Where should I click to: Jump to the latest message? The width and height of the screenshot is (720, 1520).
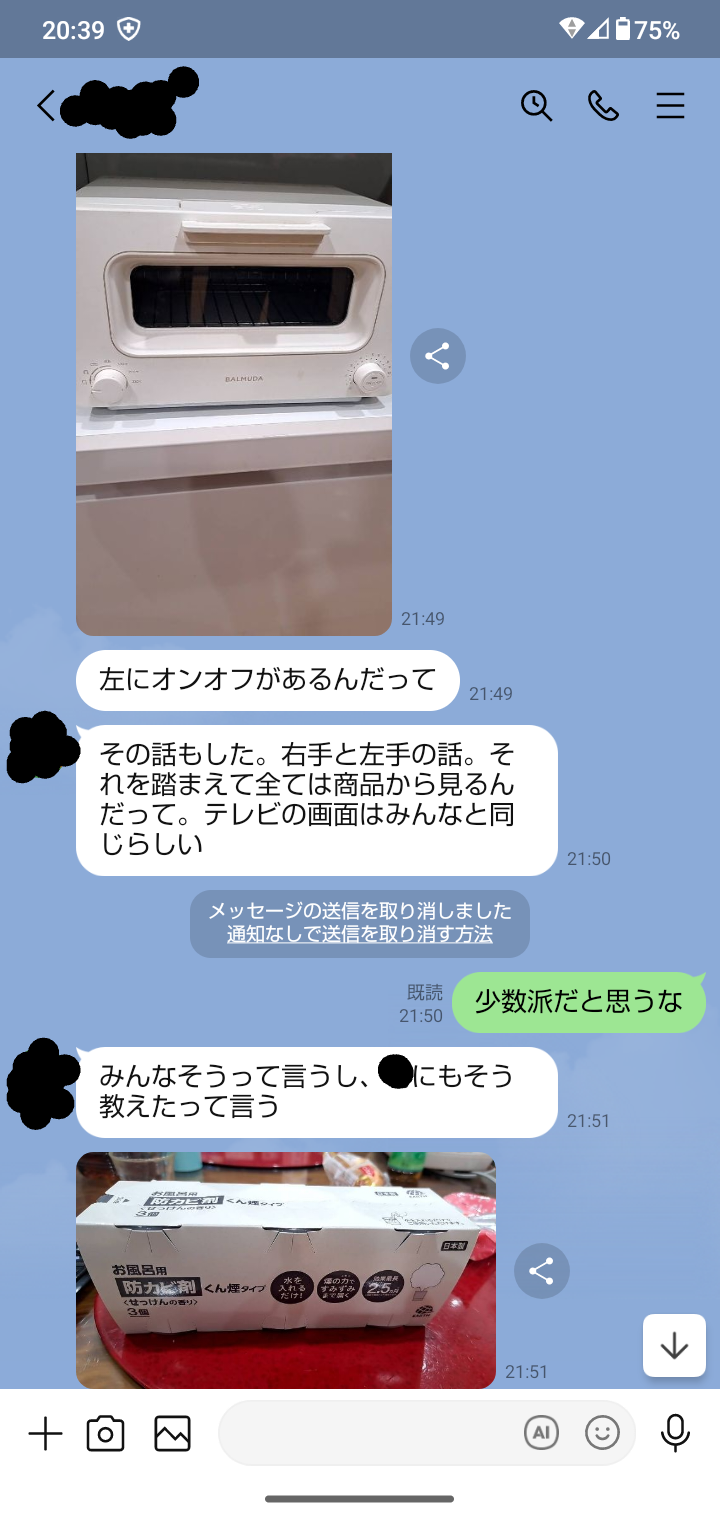click(x=674, y=1346)
